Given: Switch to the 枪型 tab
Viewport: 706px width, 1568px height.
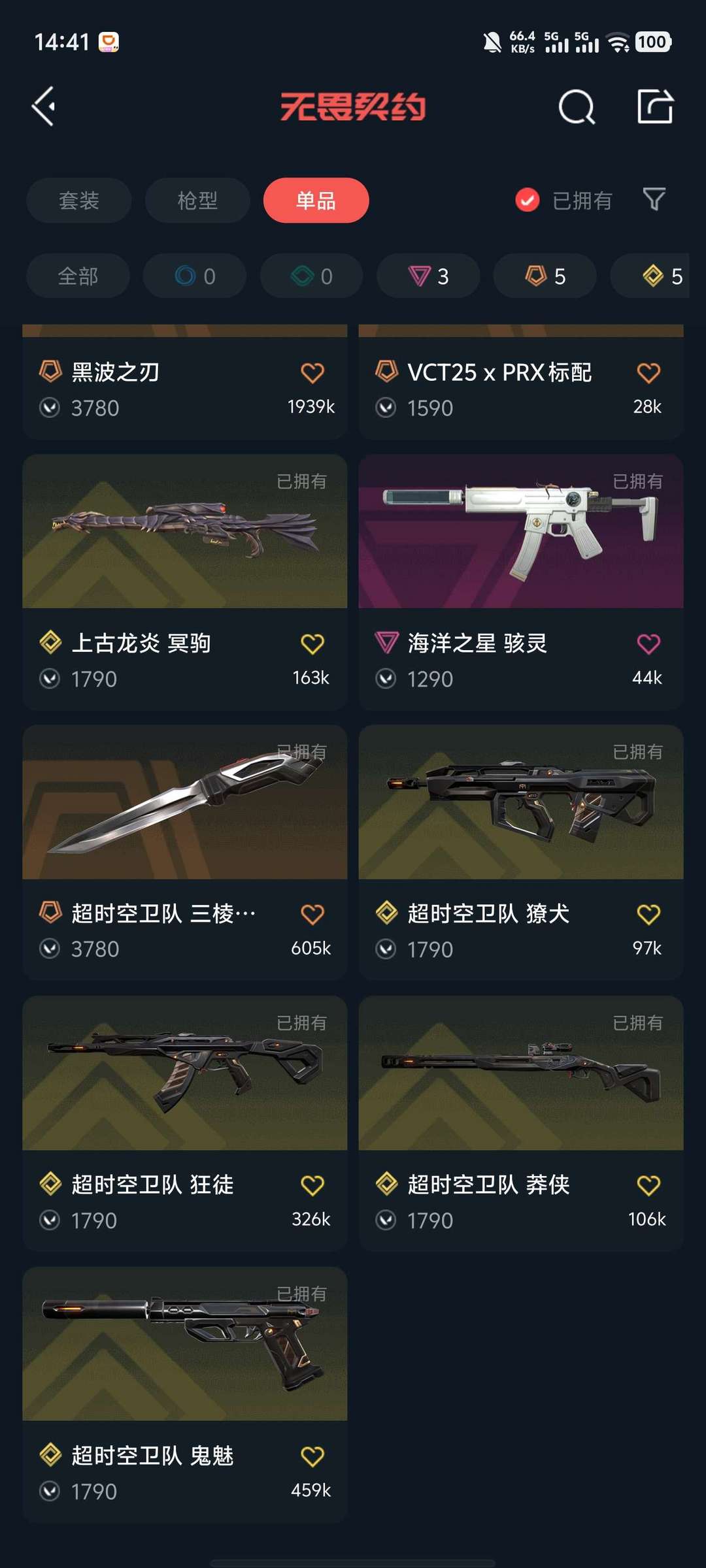Looking at the screenshot, I should [197, 201].
